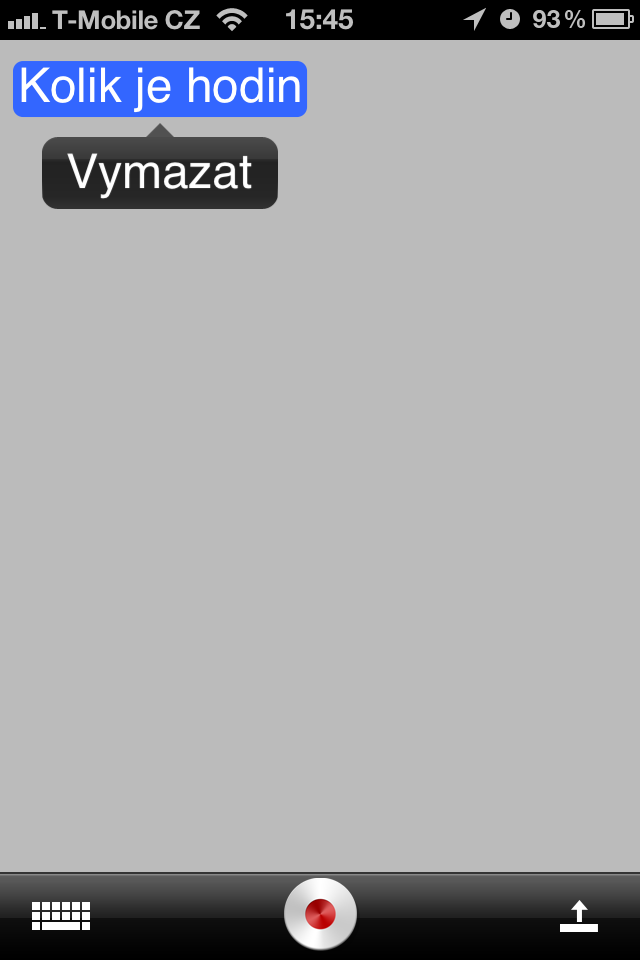Tap the share/upload icon in the toolbar
The image size is (640, 960).
coord(578,916)
